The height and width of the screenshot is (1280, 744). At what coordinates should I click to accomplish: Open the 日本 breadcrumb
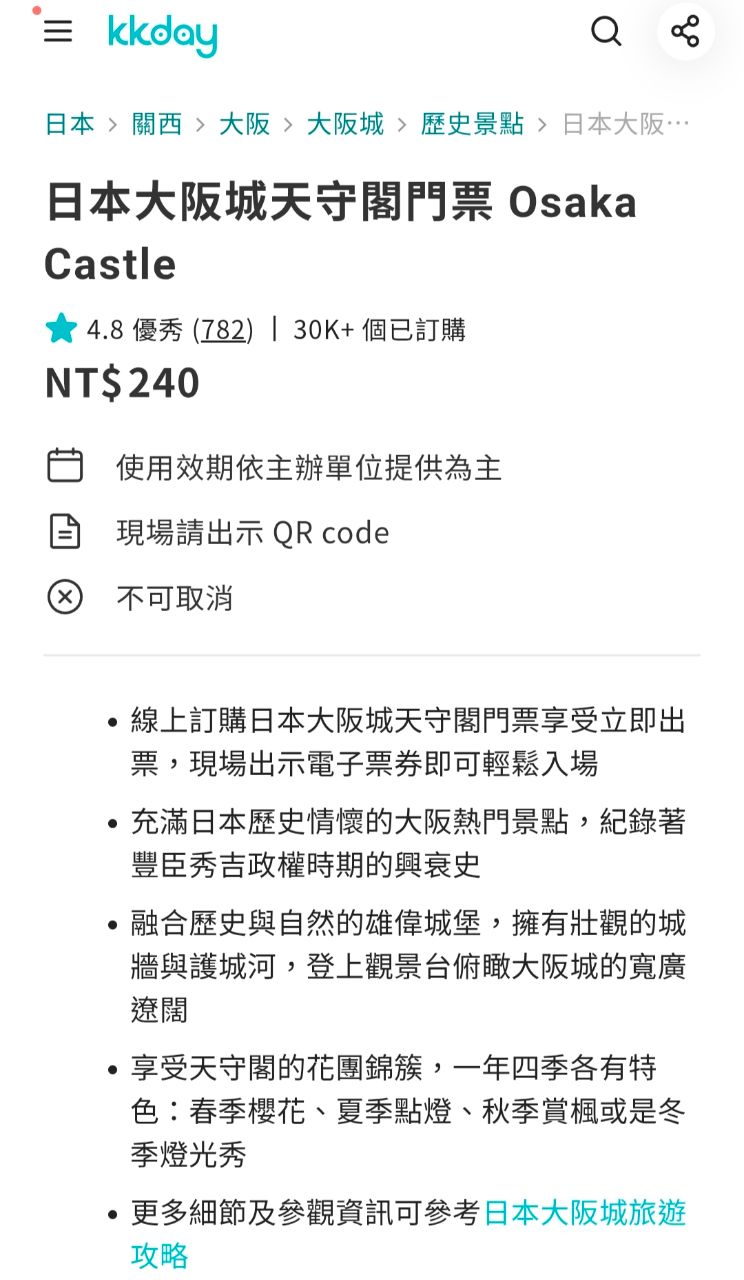[x=69, y=124]
